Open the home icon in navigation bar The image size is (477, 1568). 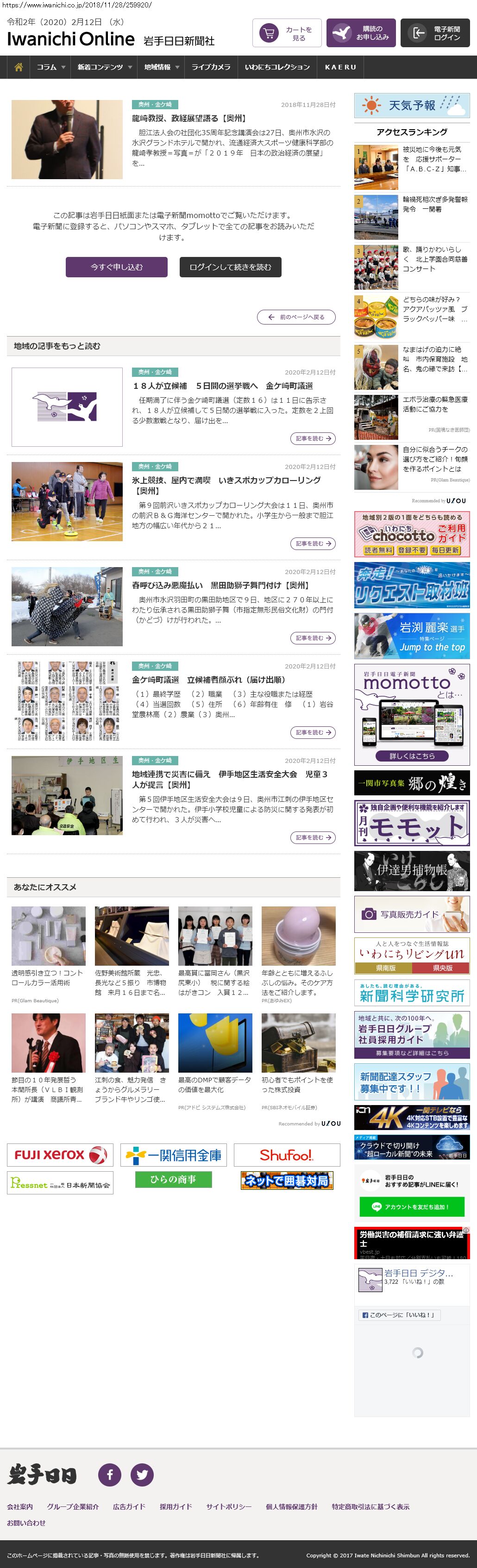(x=18, y=67)
